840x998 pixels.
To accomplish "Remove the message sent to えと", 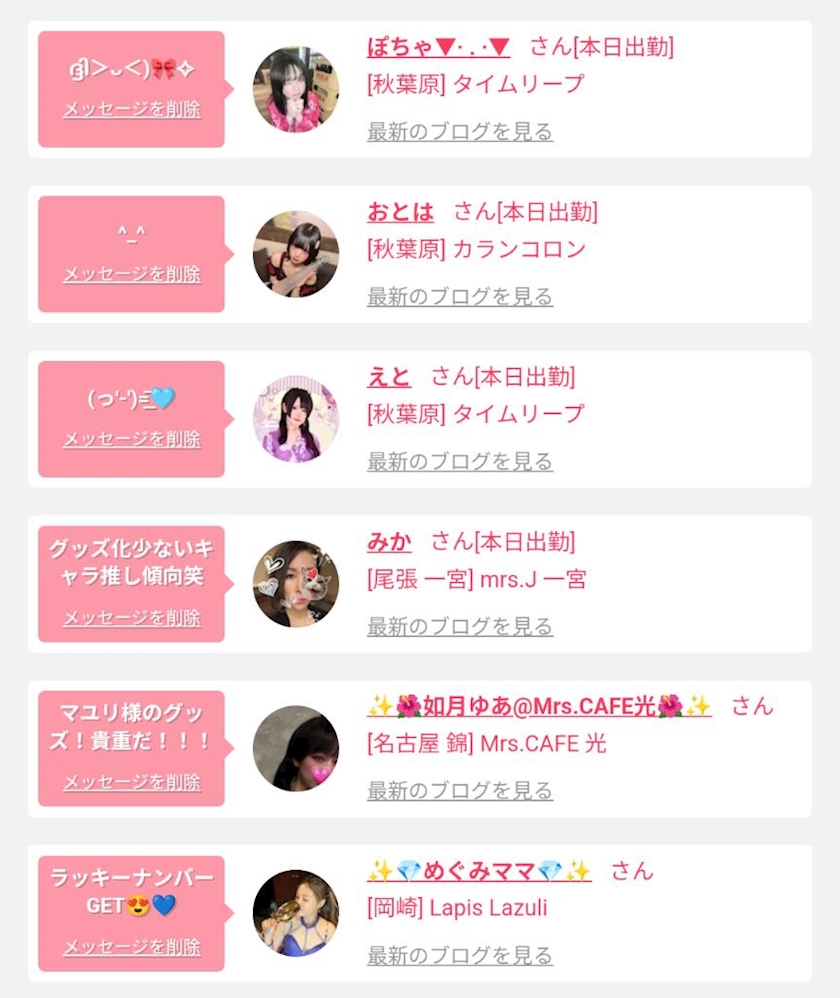I will 132,439.
